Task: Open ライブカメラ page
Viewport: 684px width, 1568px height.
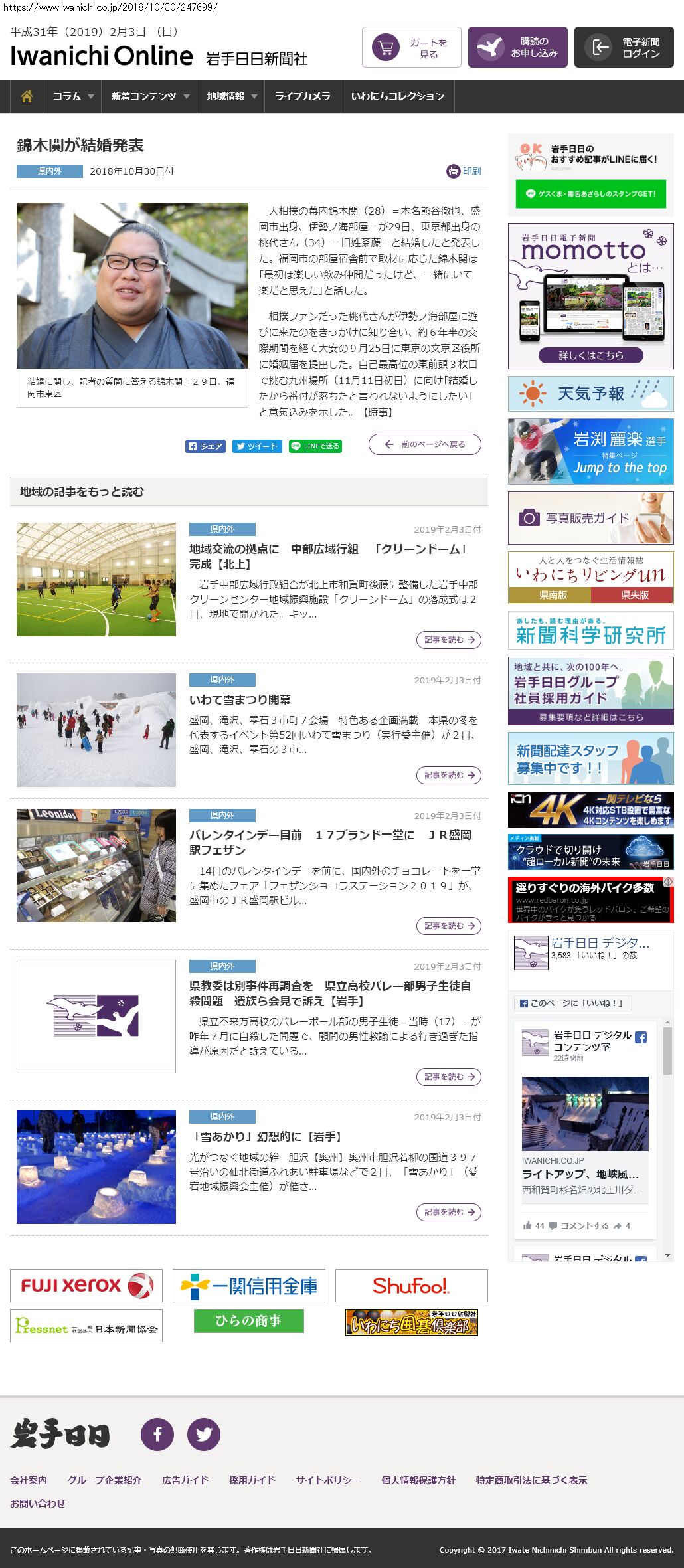Action: 303,96
